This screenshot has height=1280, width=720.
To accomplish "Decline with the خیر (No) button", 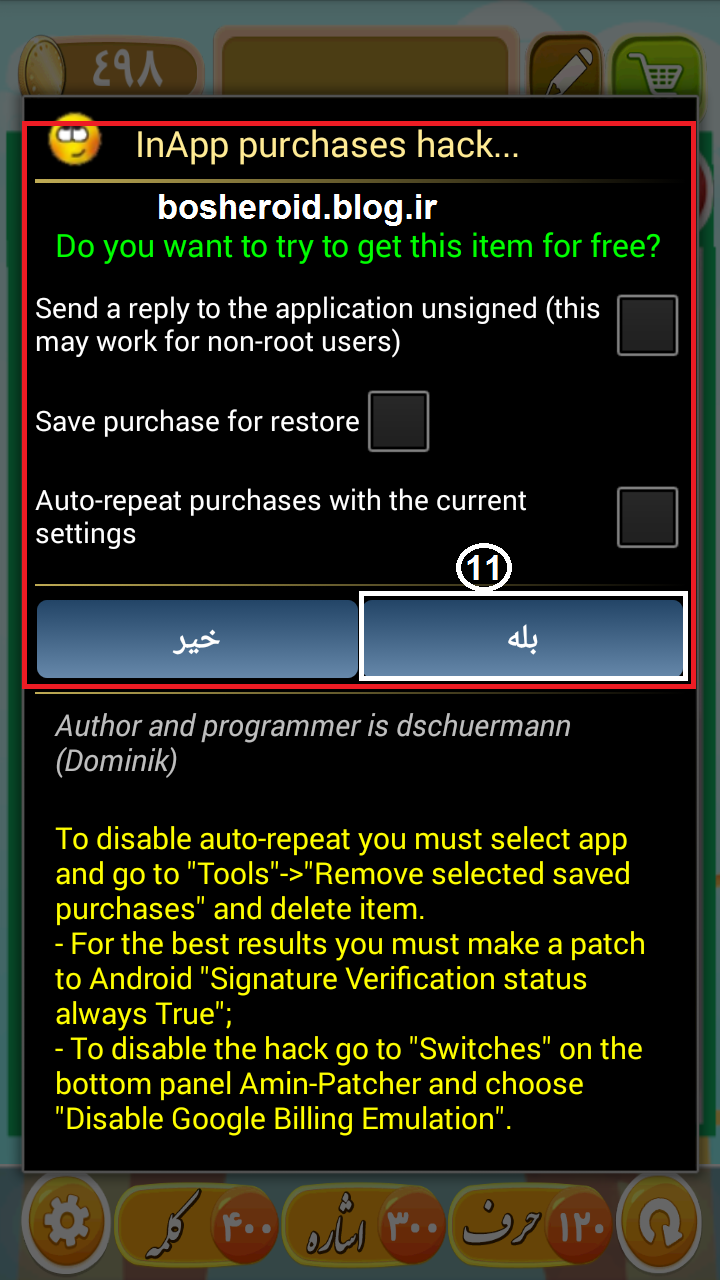I will pos(197,639).
